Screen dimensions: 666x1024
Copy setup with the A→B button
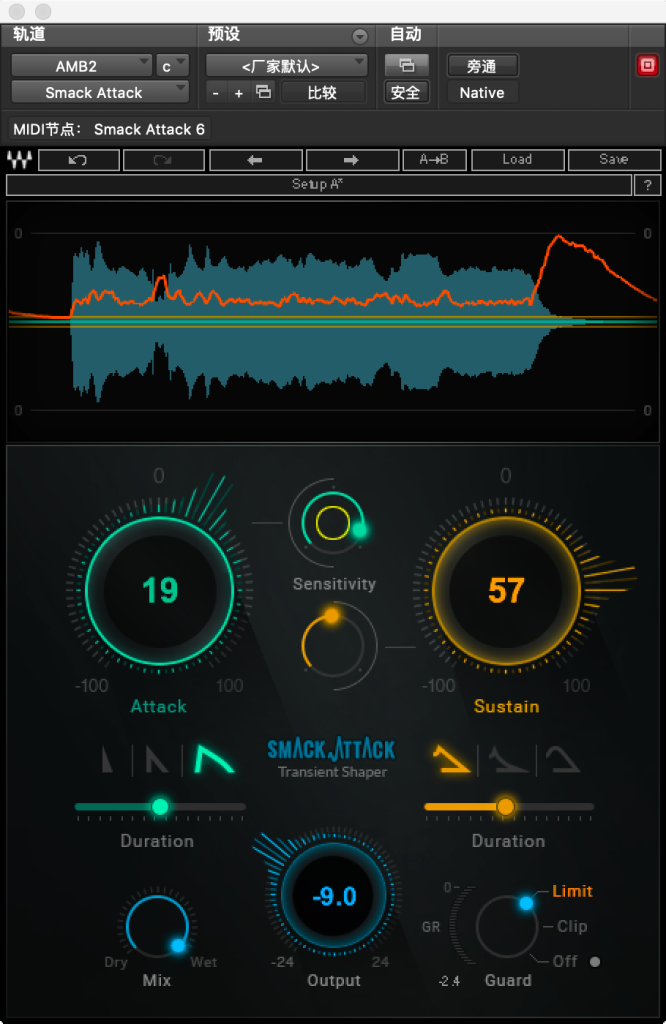click(434, 159)
